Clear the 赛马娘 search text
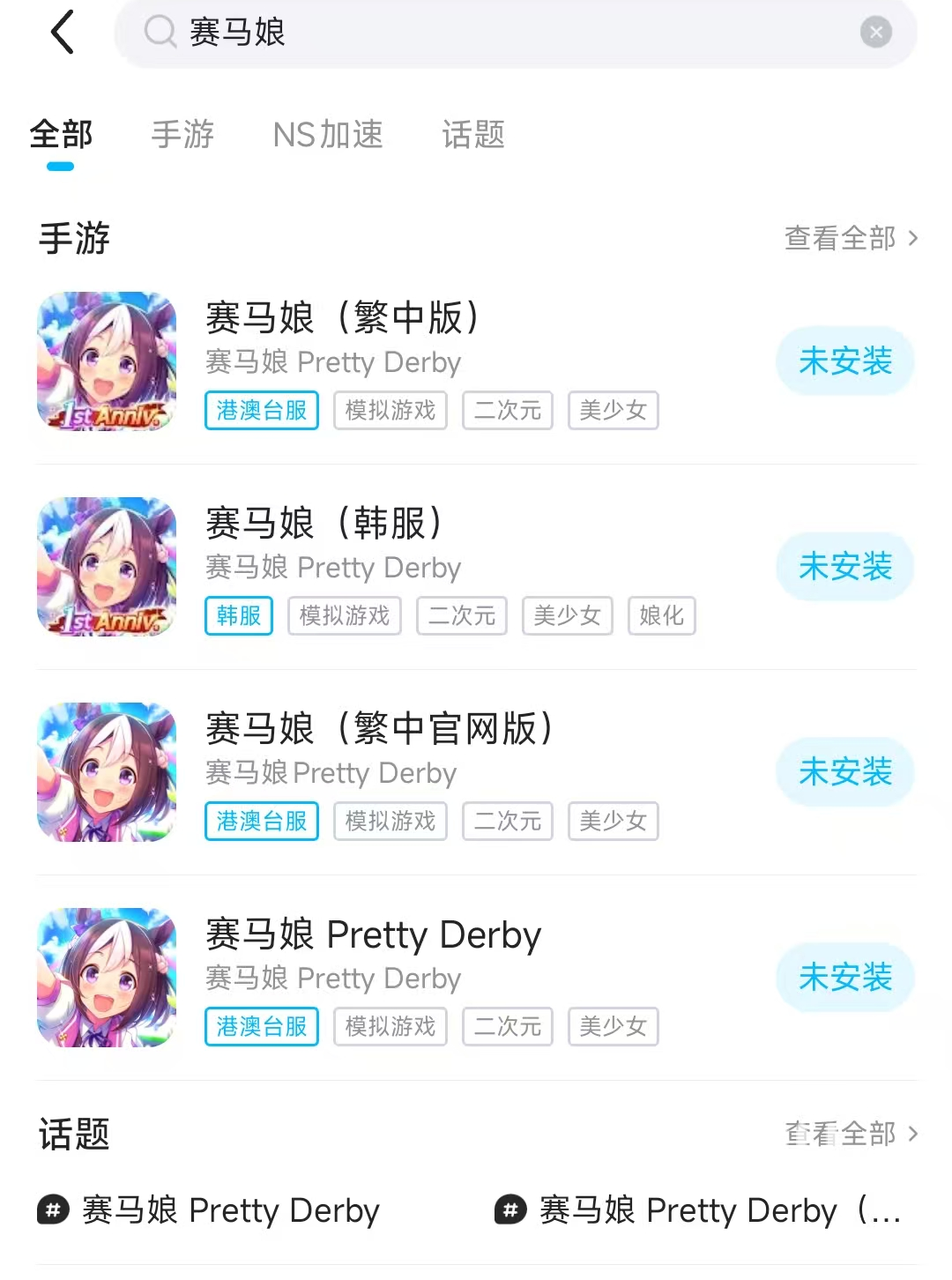The image size is (952, 1280). click(x=875, y=33)
